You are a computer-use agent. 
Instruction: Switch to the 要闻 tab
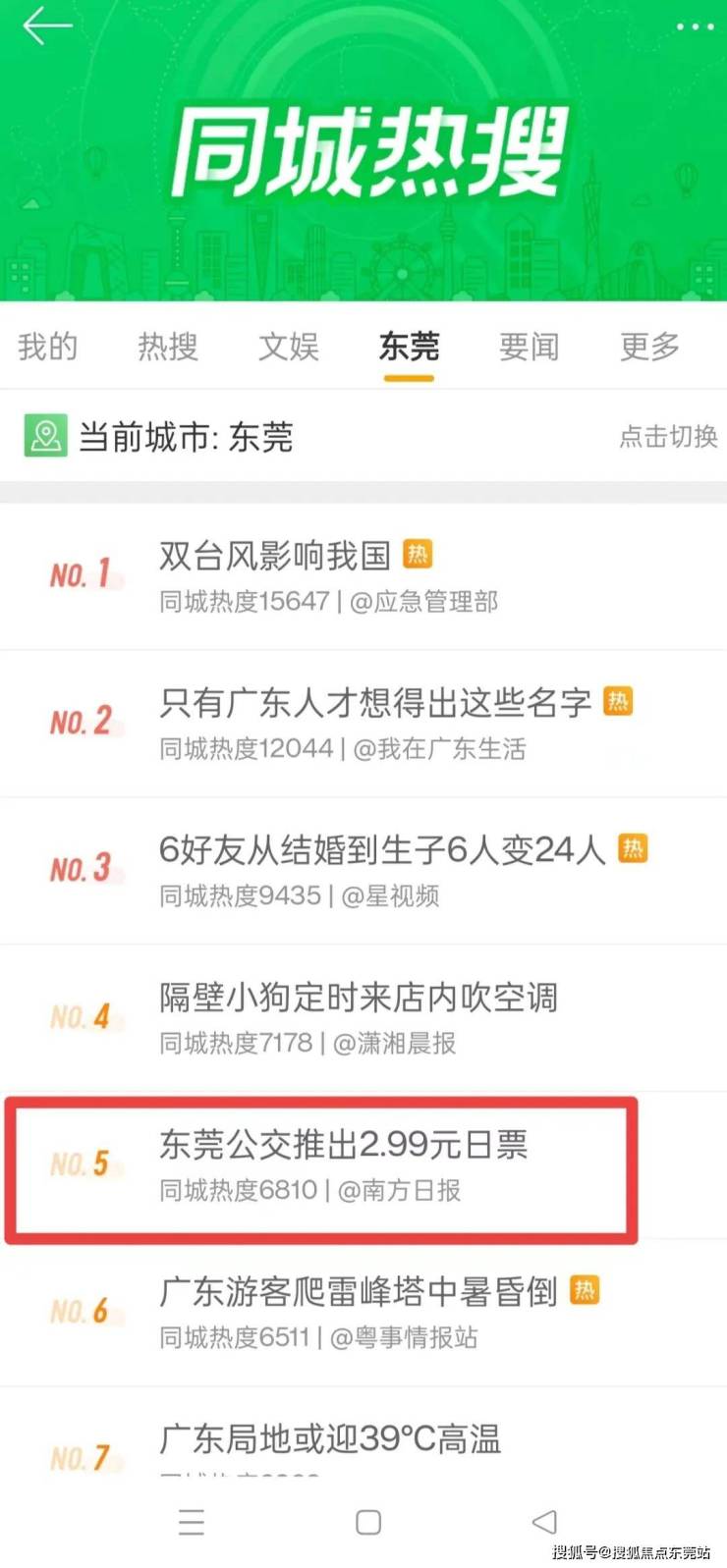coord(530,347)
